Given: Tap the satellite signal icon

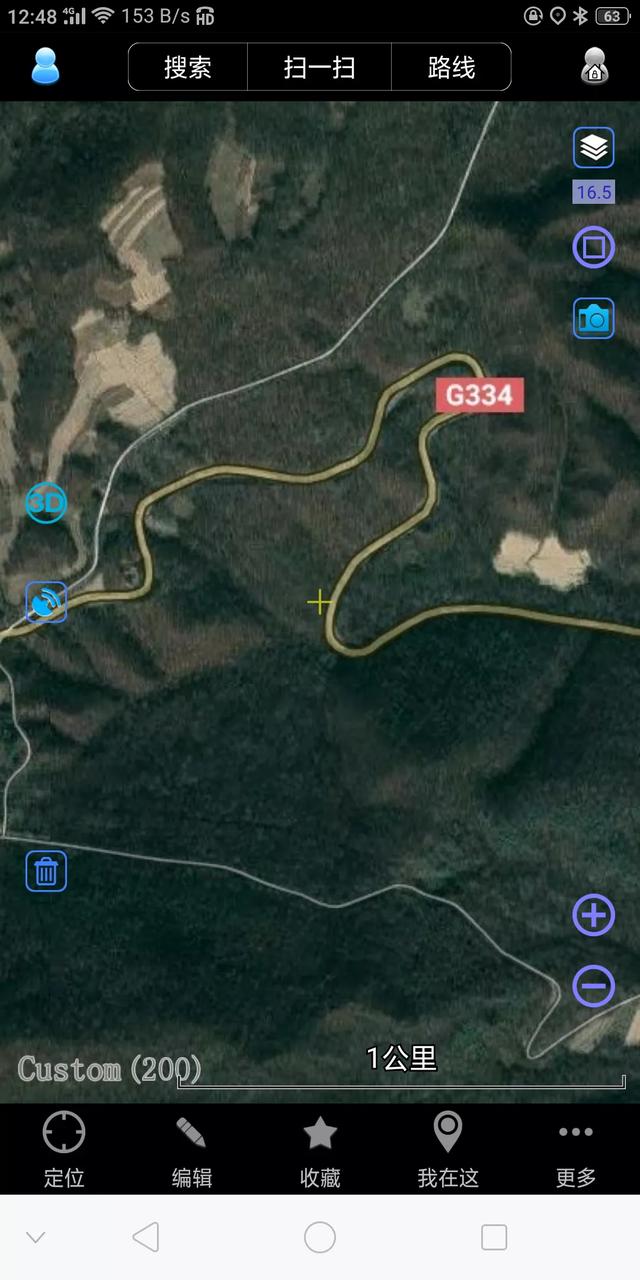Looking at the screenshot, I should click(46, 602).
